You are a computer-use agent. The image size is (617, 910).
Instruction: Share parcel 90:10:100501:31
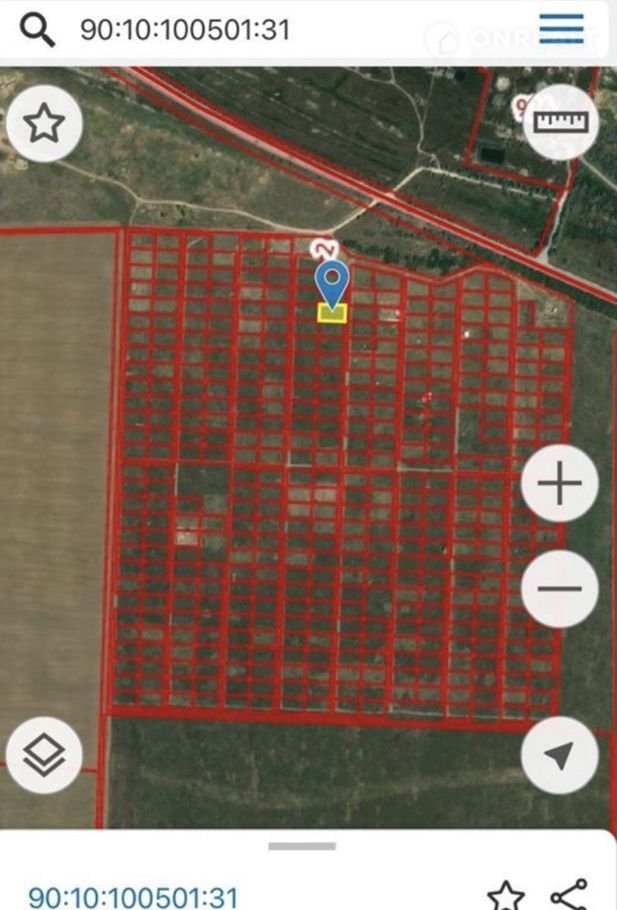[x=569, y=895]
